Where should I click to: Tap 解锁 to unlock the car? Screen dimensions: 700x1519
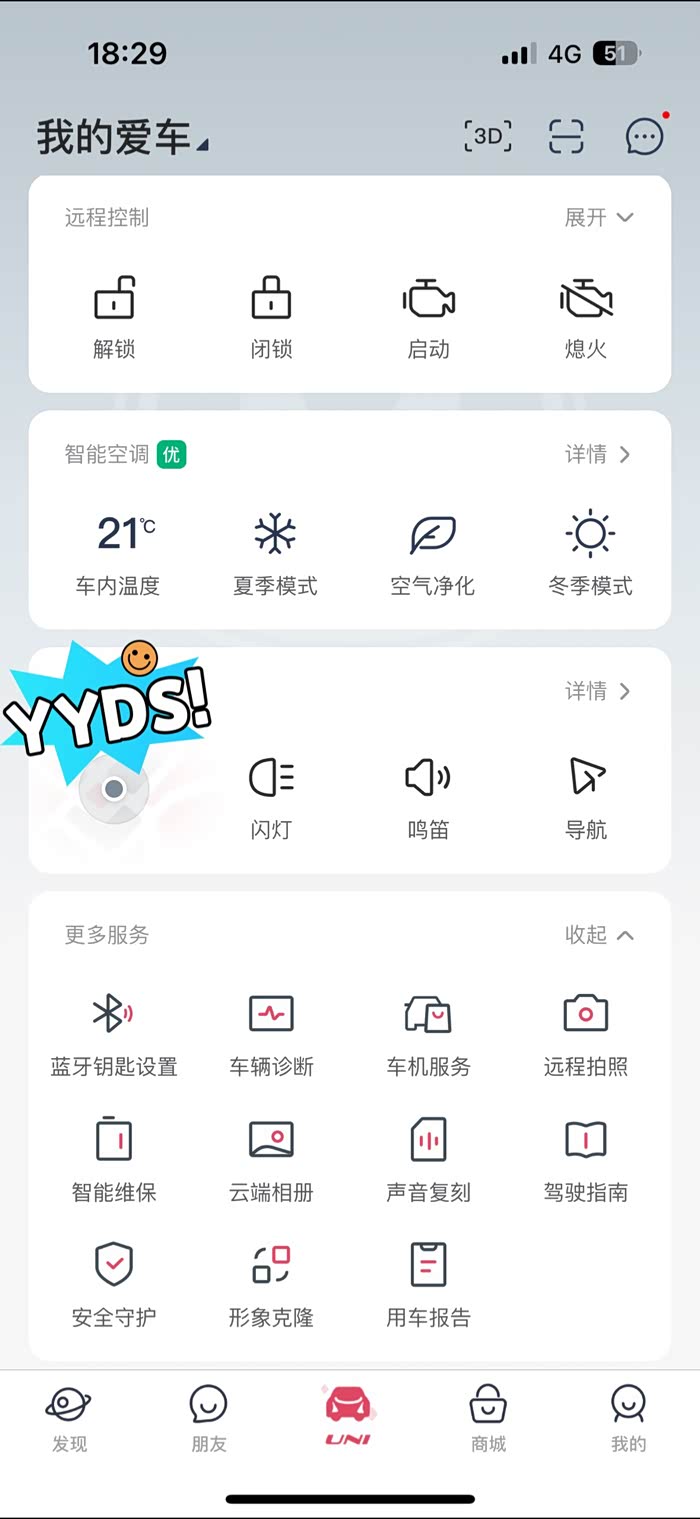coord(114,317)
